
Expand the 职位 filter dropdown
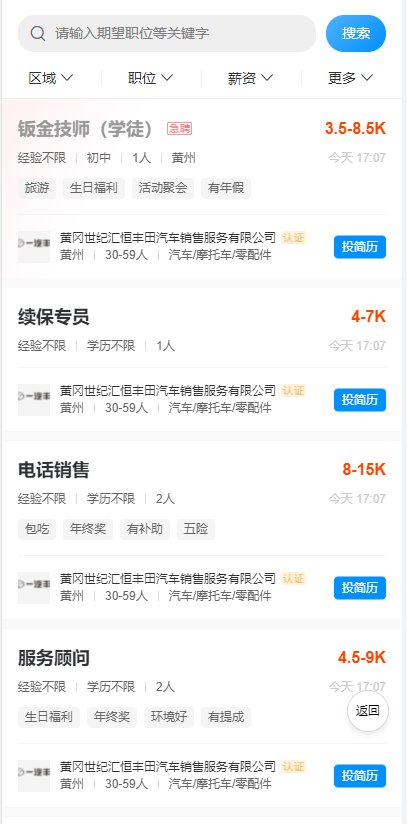click(150, 78)
